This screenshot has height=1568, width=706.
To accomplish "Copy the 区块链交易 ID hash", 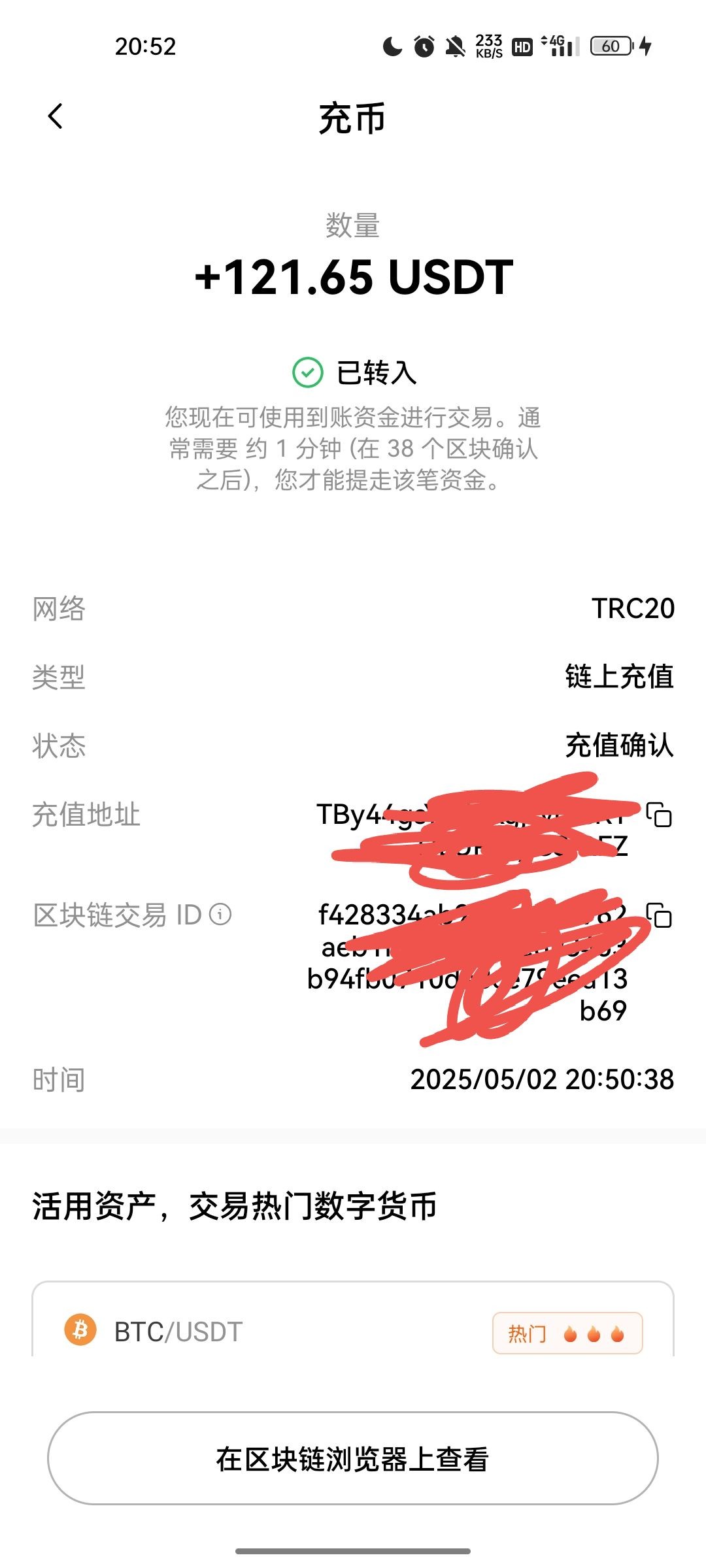I will click(659, 915).
